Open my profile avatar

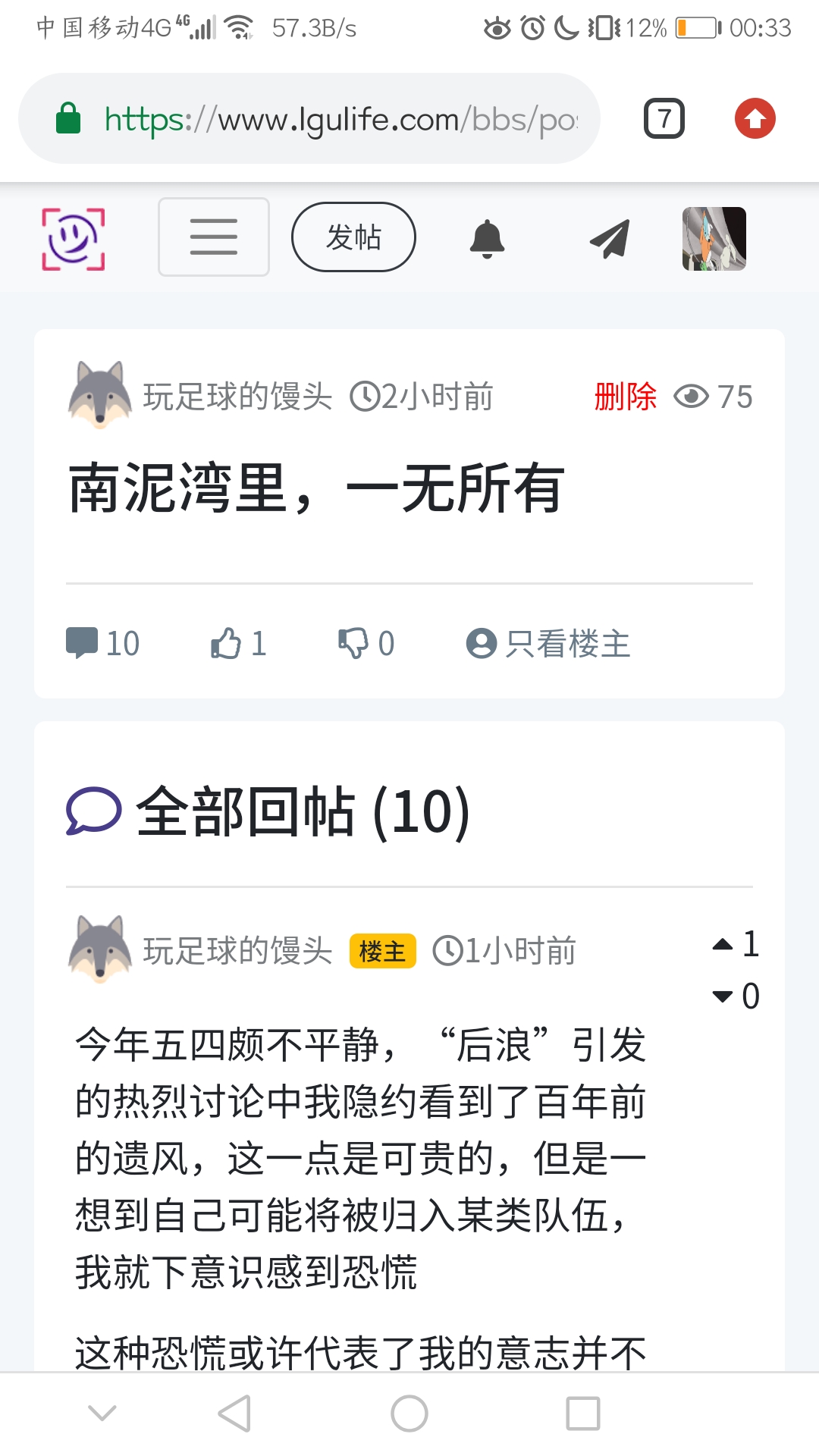714,239
